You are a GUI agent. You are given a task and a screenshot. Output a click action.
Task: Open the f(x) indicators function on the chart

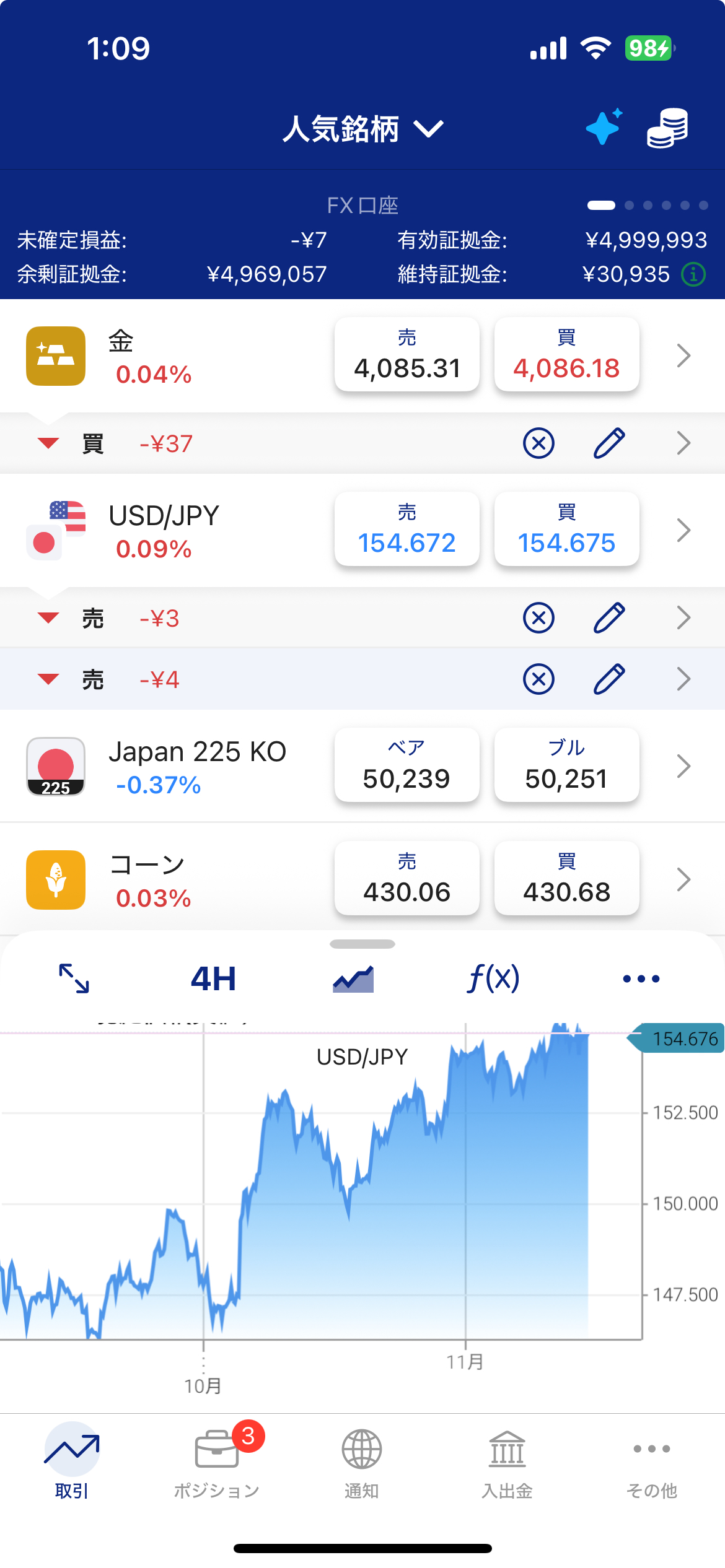(x=493, y=977)
